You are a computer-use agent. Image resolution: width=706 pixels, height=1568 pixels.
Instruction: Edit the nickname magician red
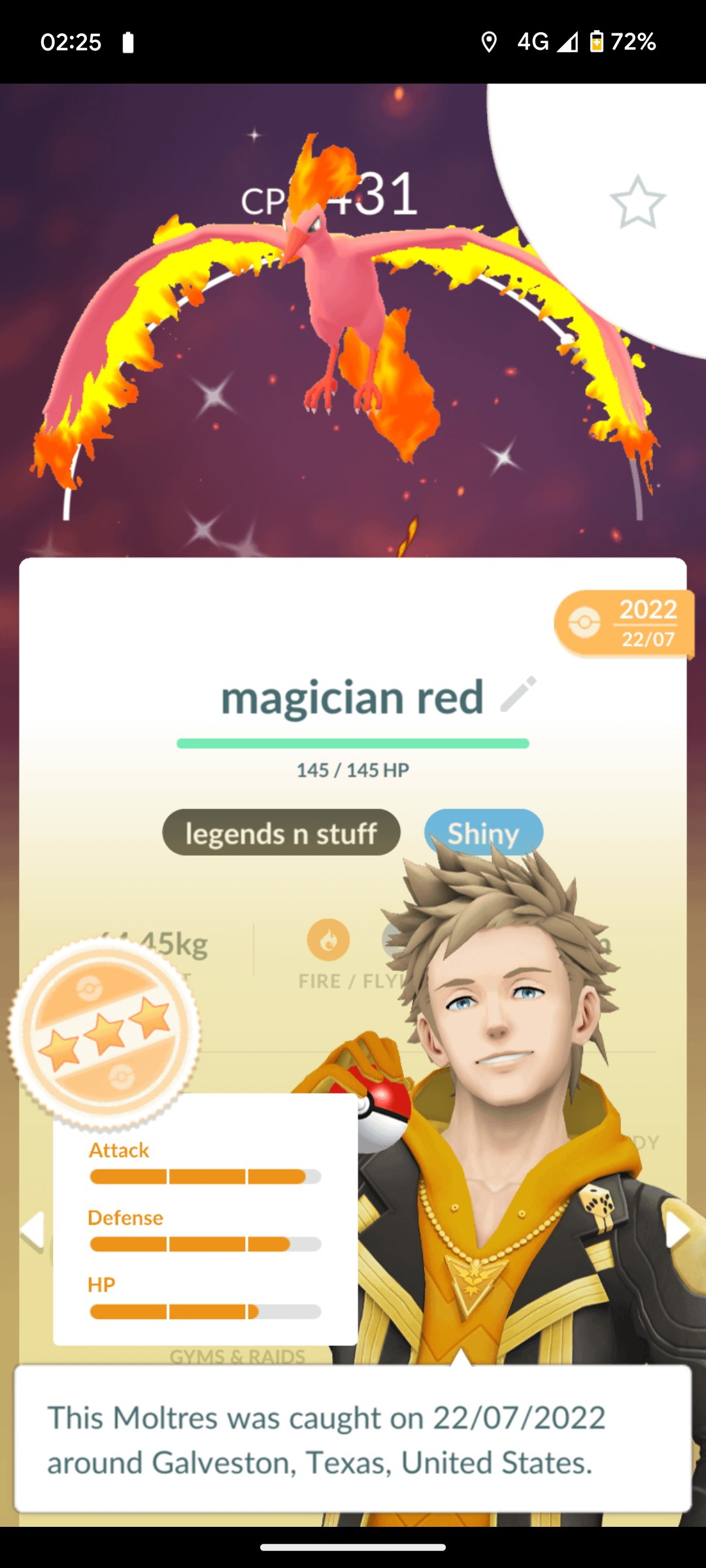pyautogui.click(x=518, y=694)
